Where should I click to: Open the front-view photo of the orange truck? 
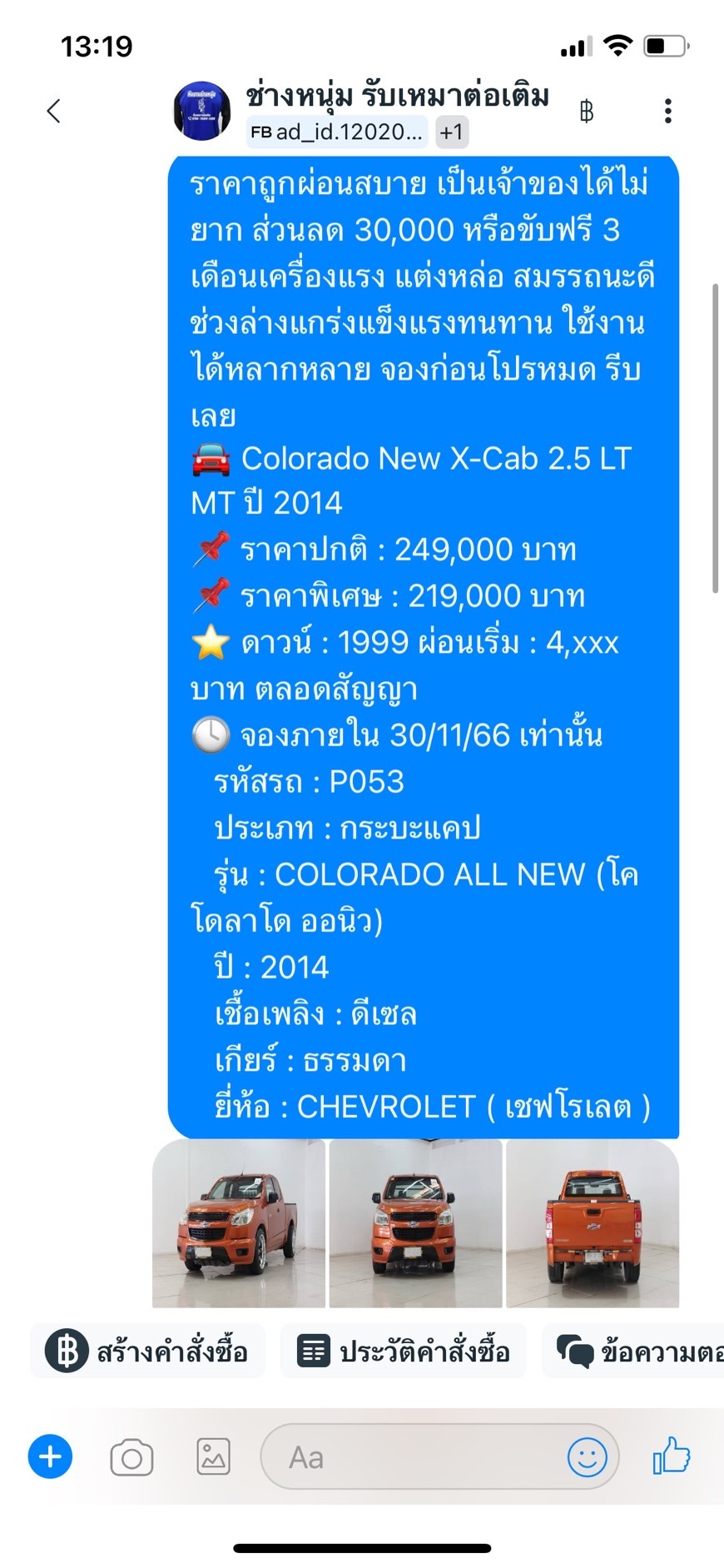pyautogui.click(x=415, y=1222)
